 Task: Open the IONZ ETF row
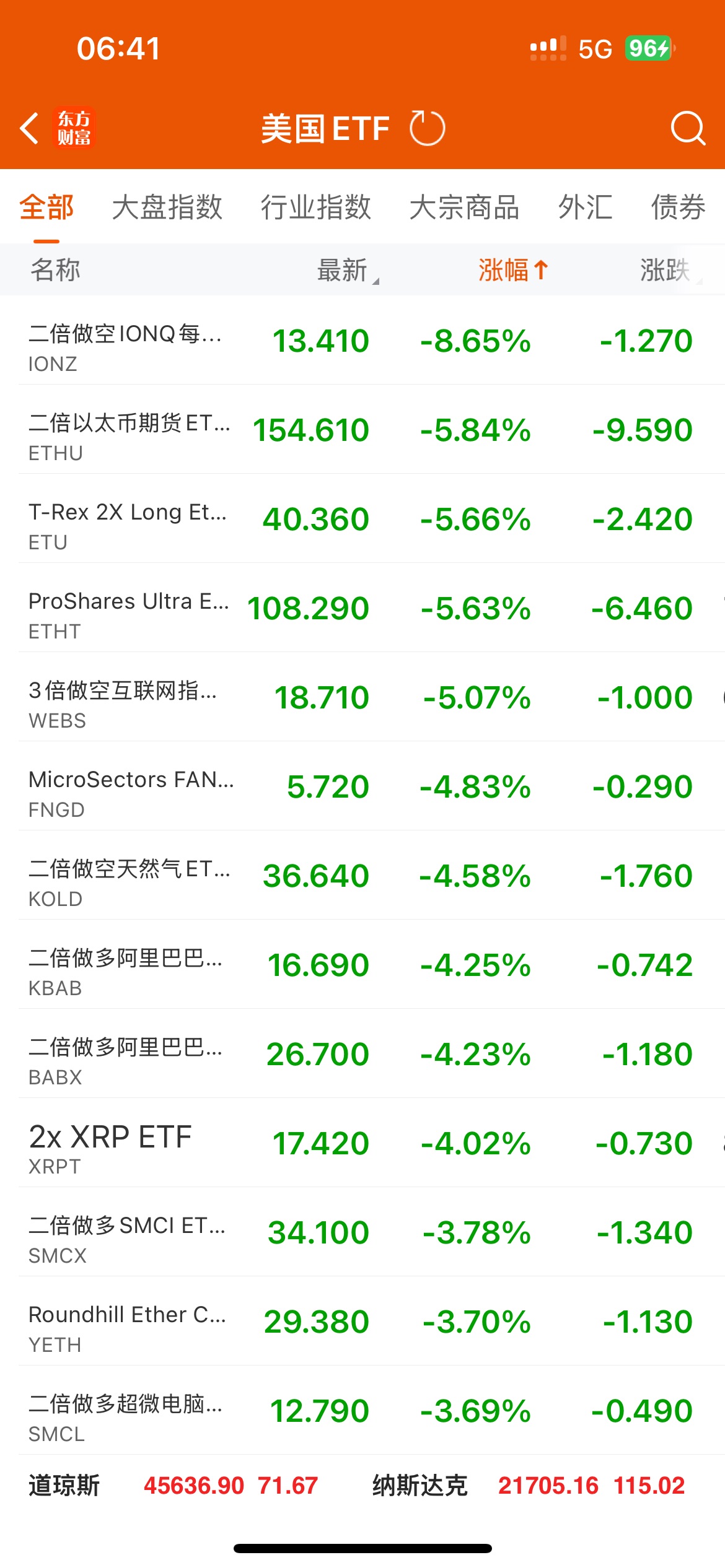[362, 340]
